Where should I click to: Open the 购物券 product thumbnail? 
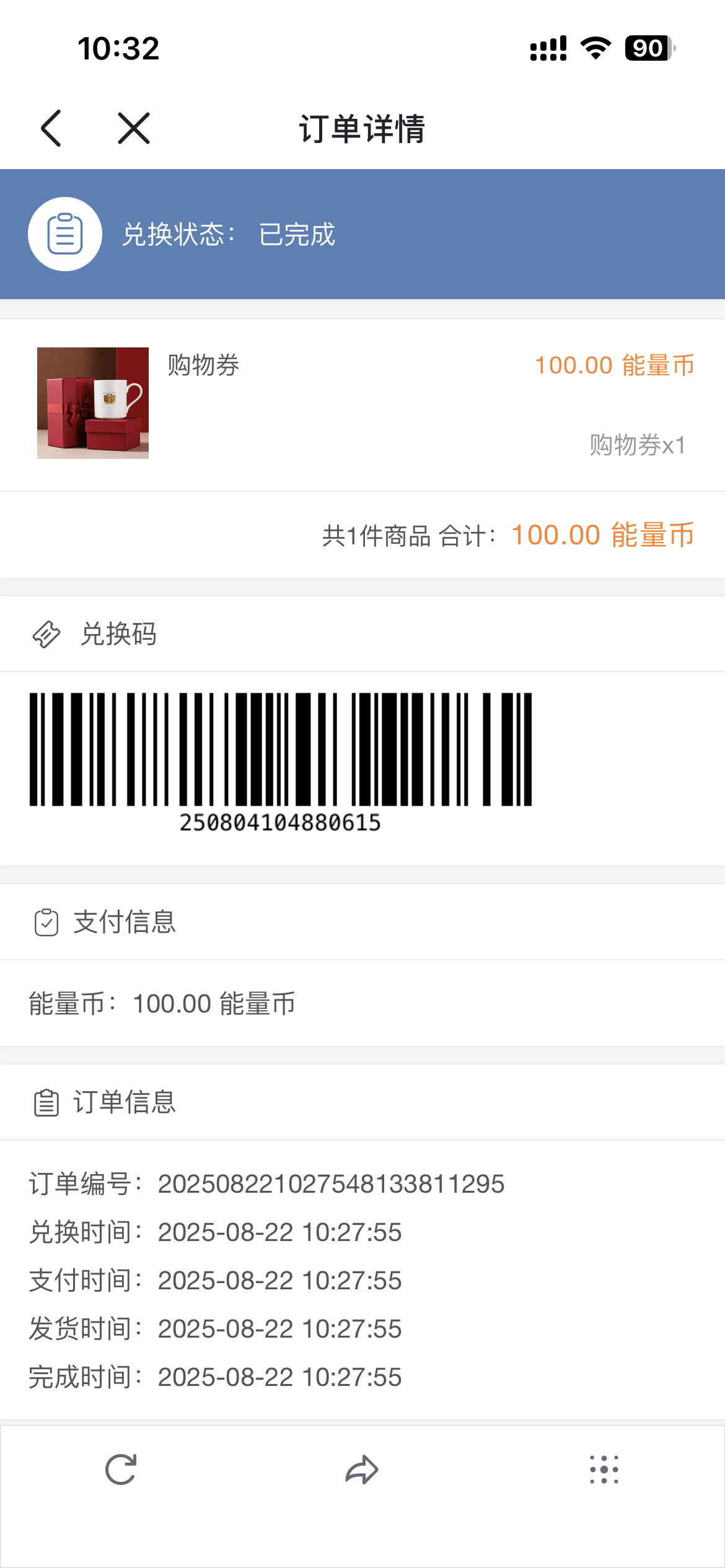pos(93,403)
